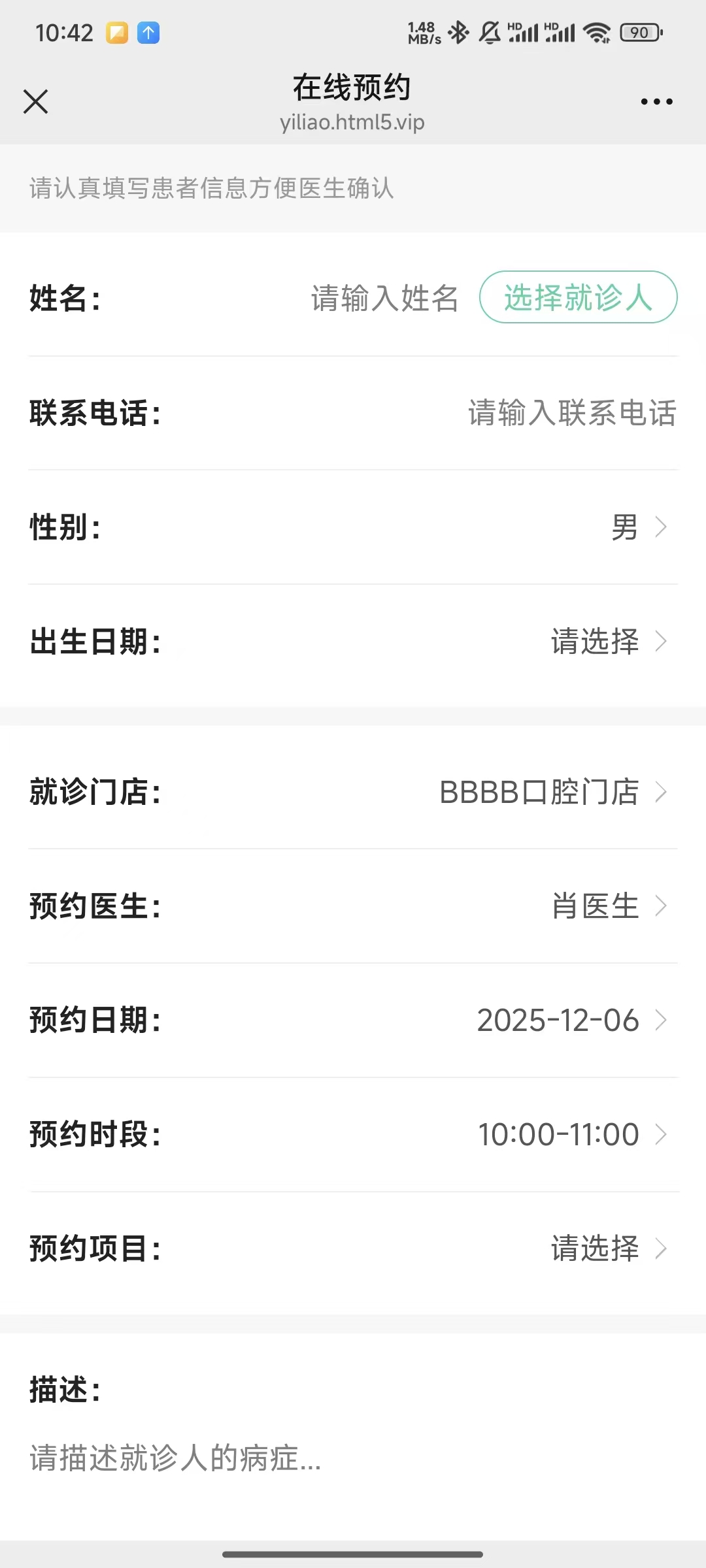Choose 出生日期 birth date
The image size is (706, 1568).
coord(607,642)
